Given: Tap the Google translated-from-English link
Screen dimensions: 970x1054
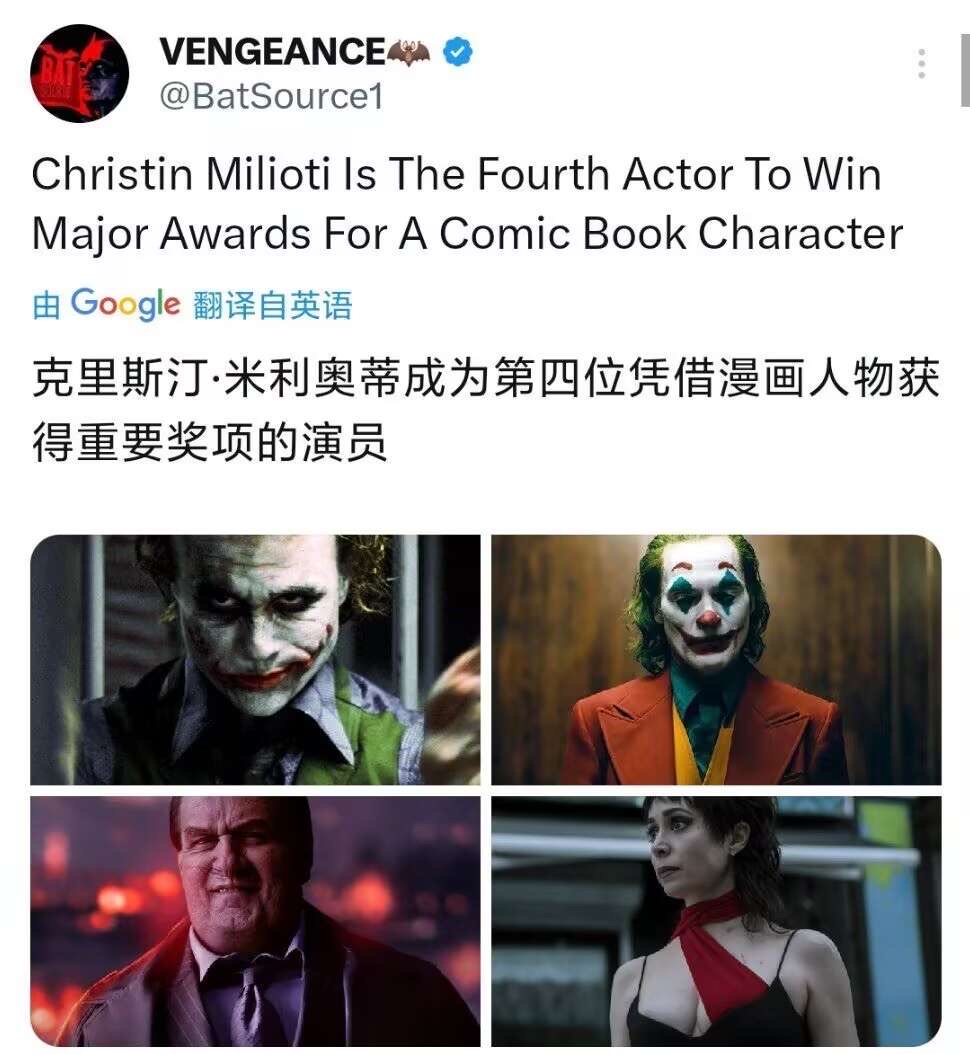Looking at the screenshot, I should click(192, 305).
